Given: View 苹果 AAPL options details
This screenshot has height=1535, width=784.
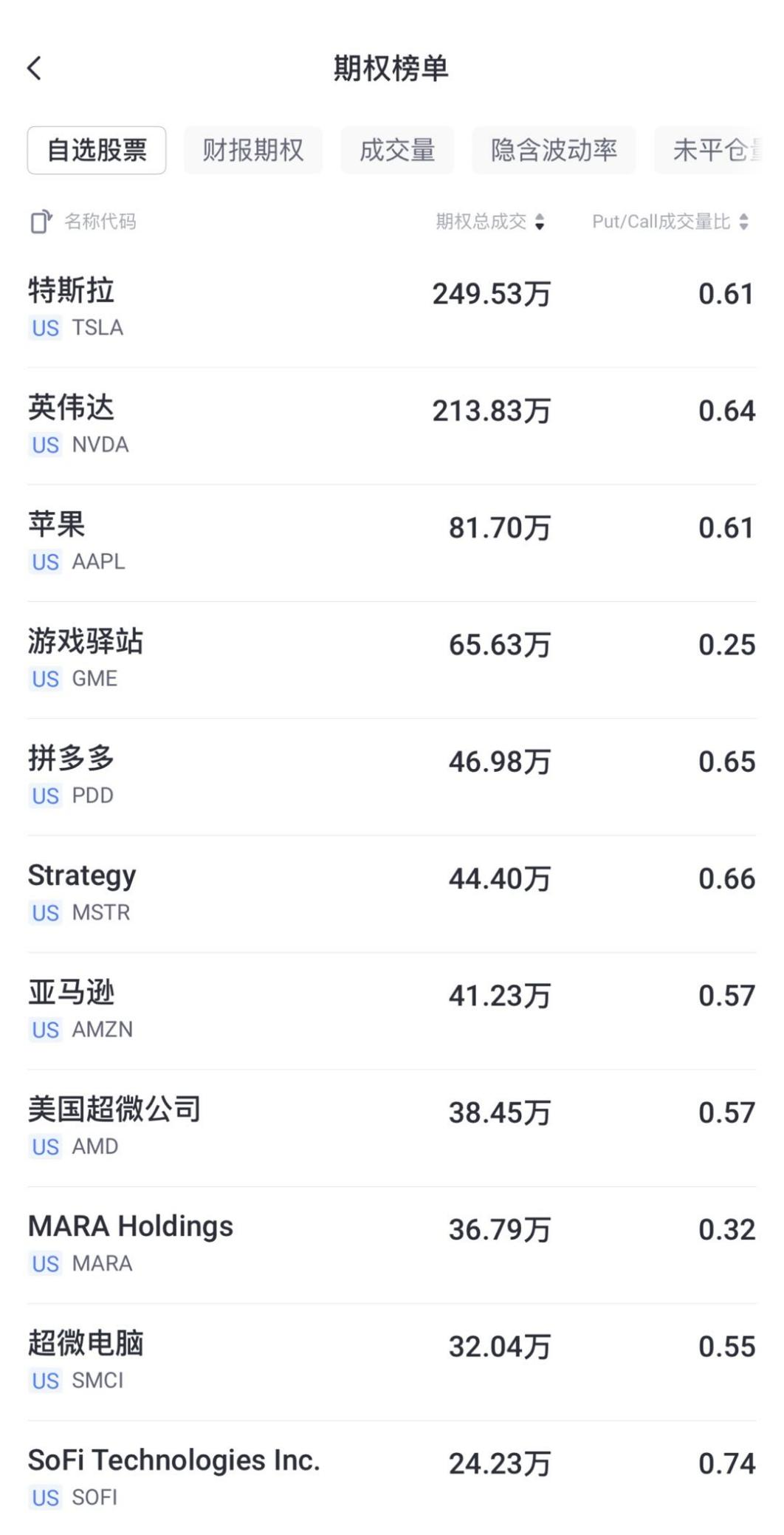Looking at the screenshot, I should click(x=392, y=543).
